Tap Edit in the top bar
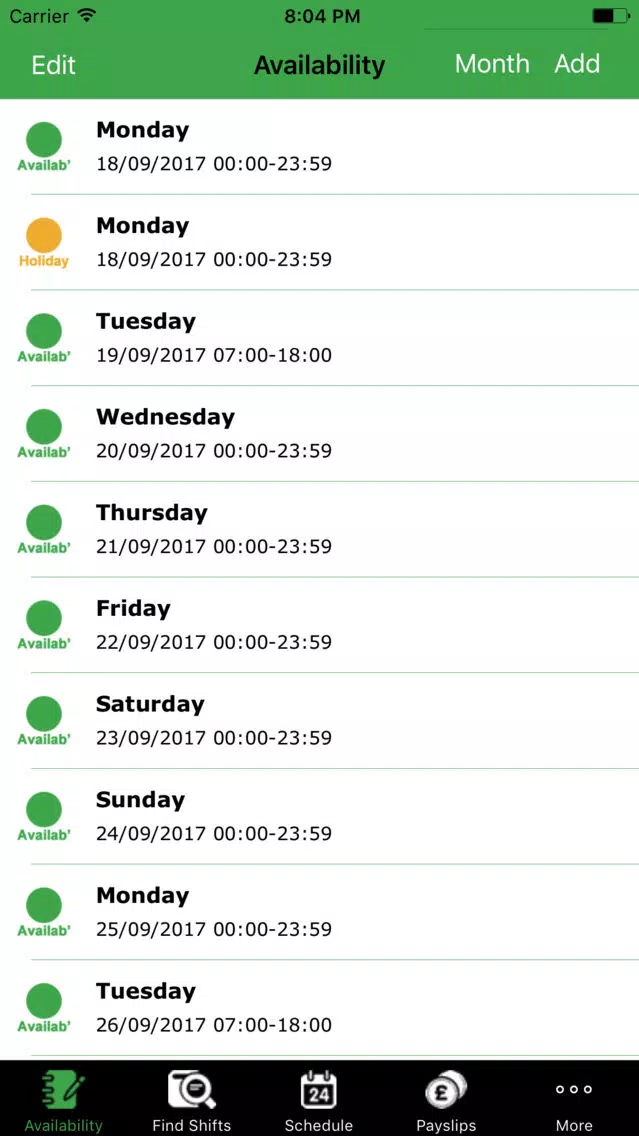The height and width of the screenshot is (1136, 639). pyautogui.click(x=54, y=64)
